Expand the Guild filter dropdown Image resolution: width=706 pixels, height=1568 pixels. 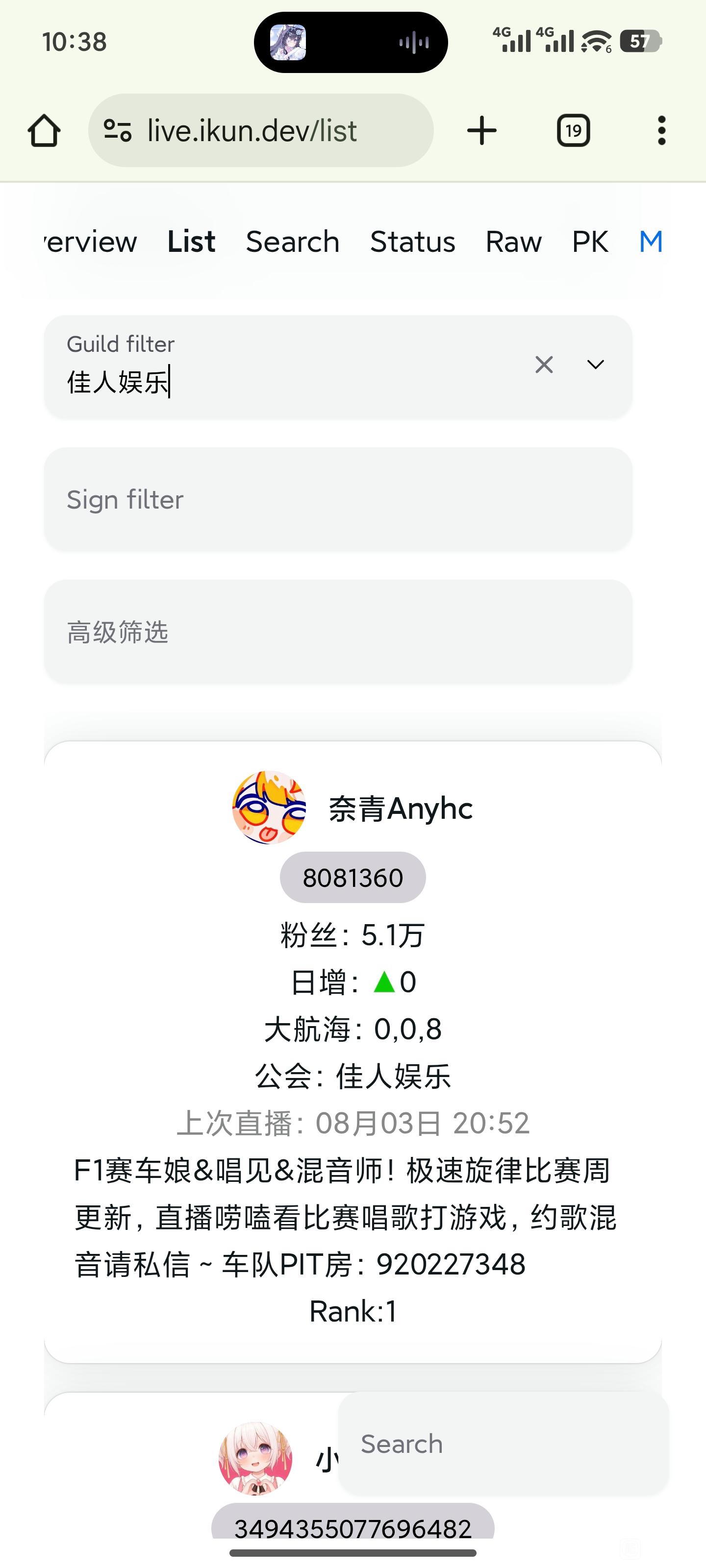click(x=595, y=365)
